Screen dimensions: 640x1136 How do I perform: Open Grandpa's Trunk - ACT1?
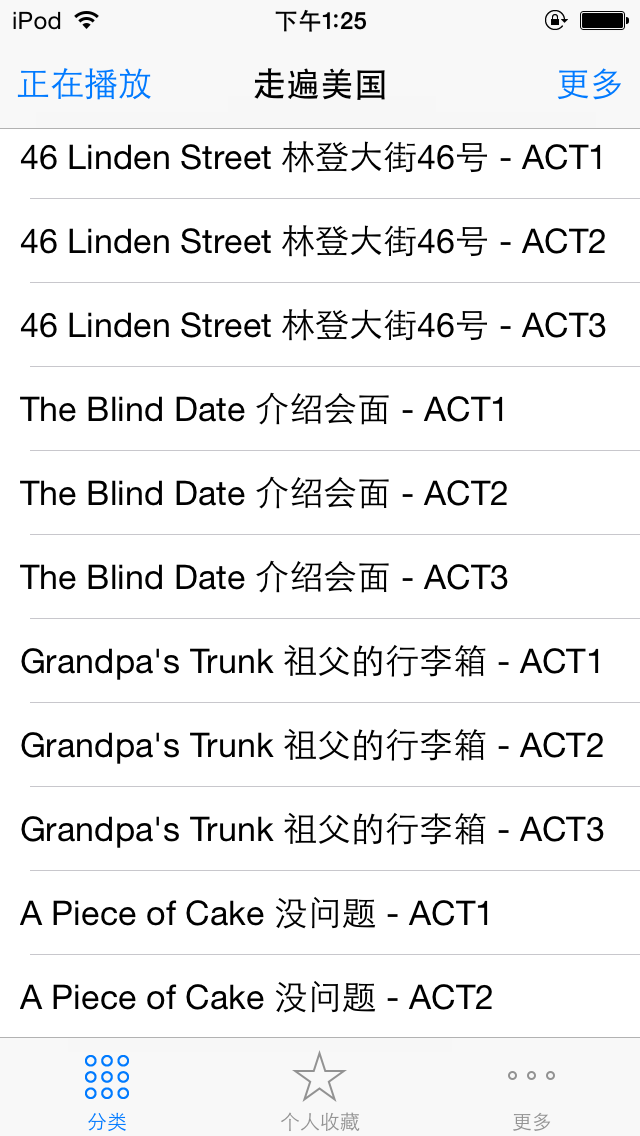320,661
